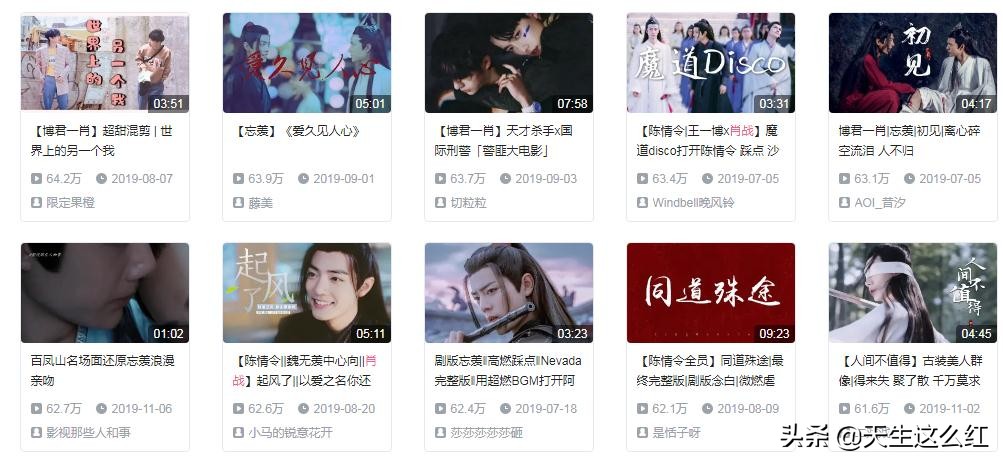The image size is (1003, 463).
Task: View uploader 切粒粒's channel
Action: 468,202
